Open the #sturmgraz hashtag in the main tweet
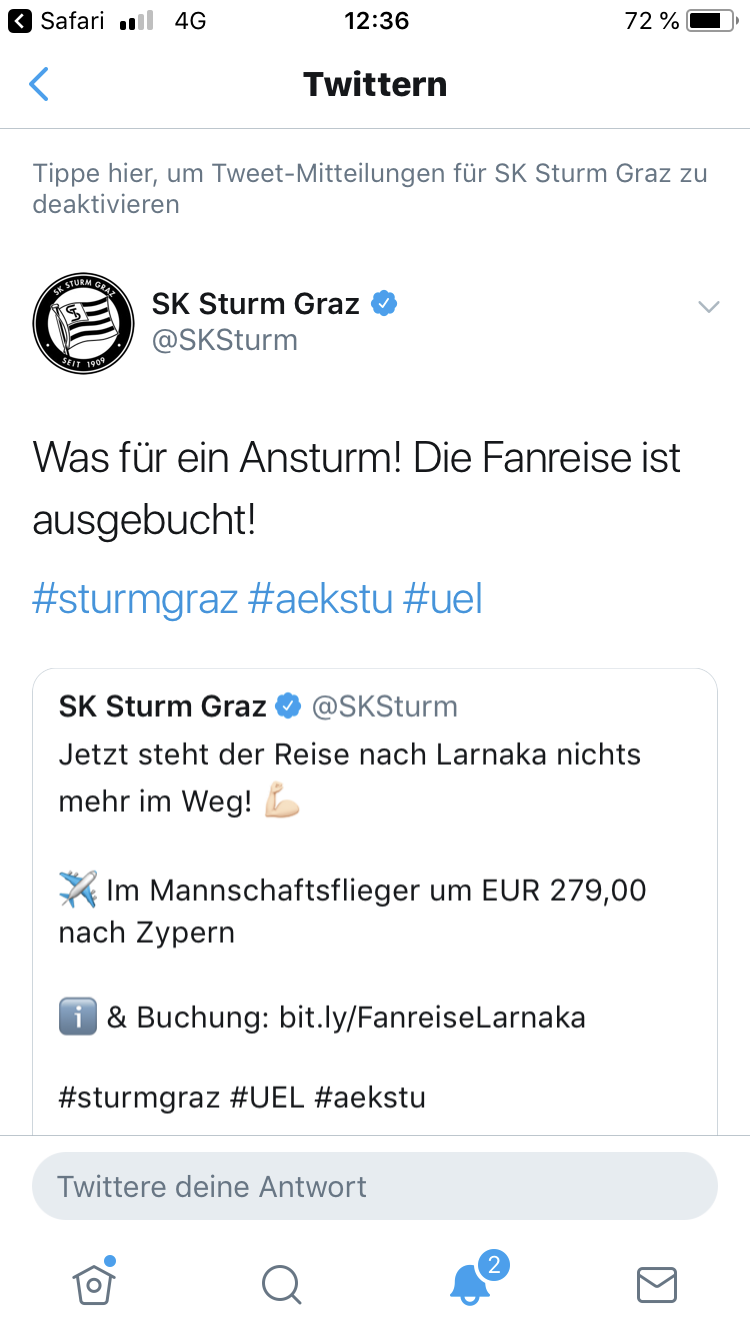 click(x=135, y=599)
